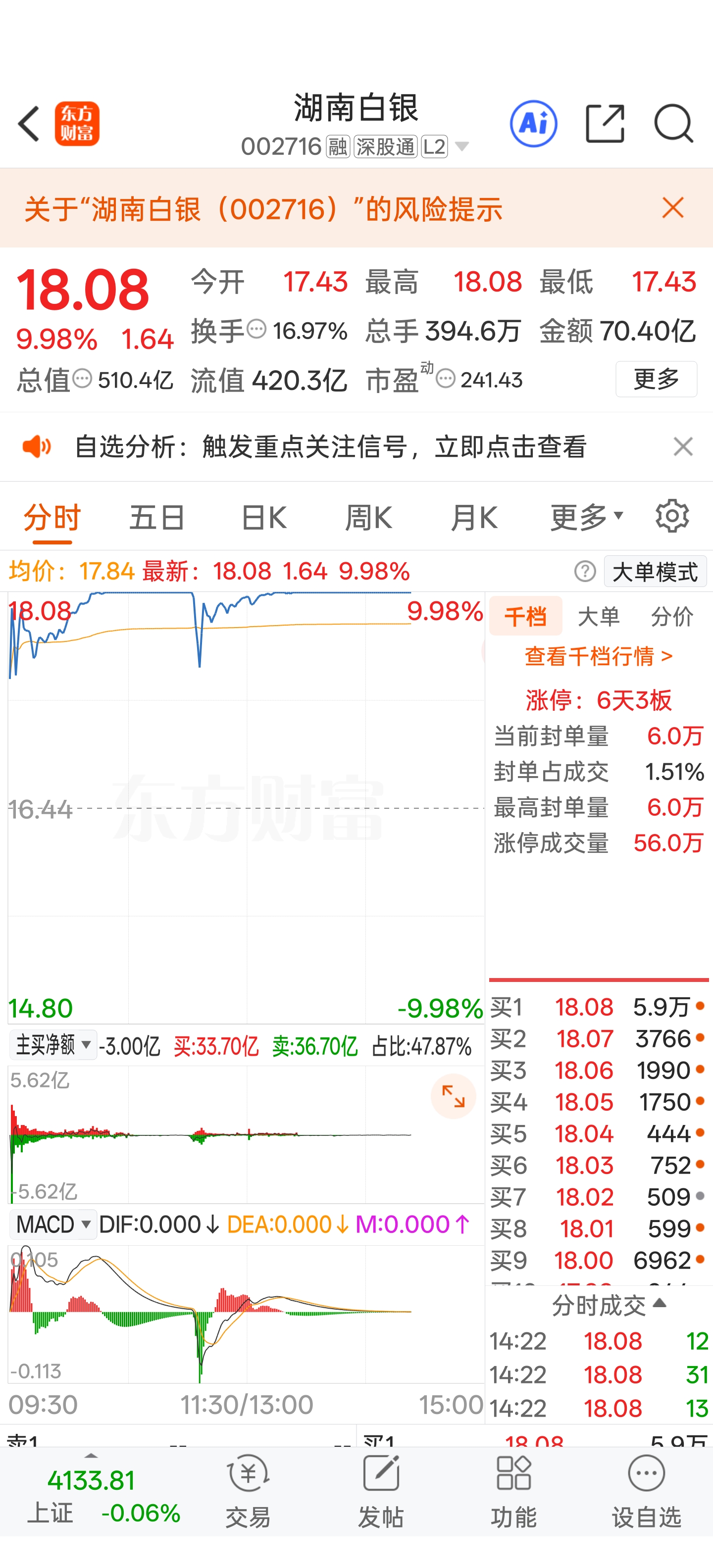Enable 大单模式 view

point(655,572)
